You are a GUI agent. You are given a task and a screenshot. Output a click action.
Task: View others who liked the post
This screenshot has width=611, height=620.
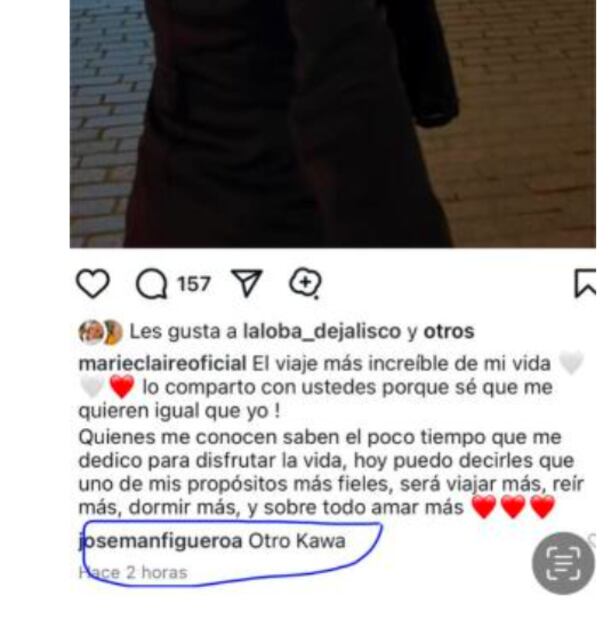[447, 332]
